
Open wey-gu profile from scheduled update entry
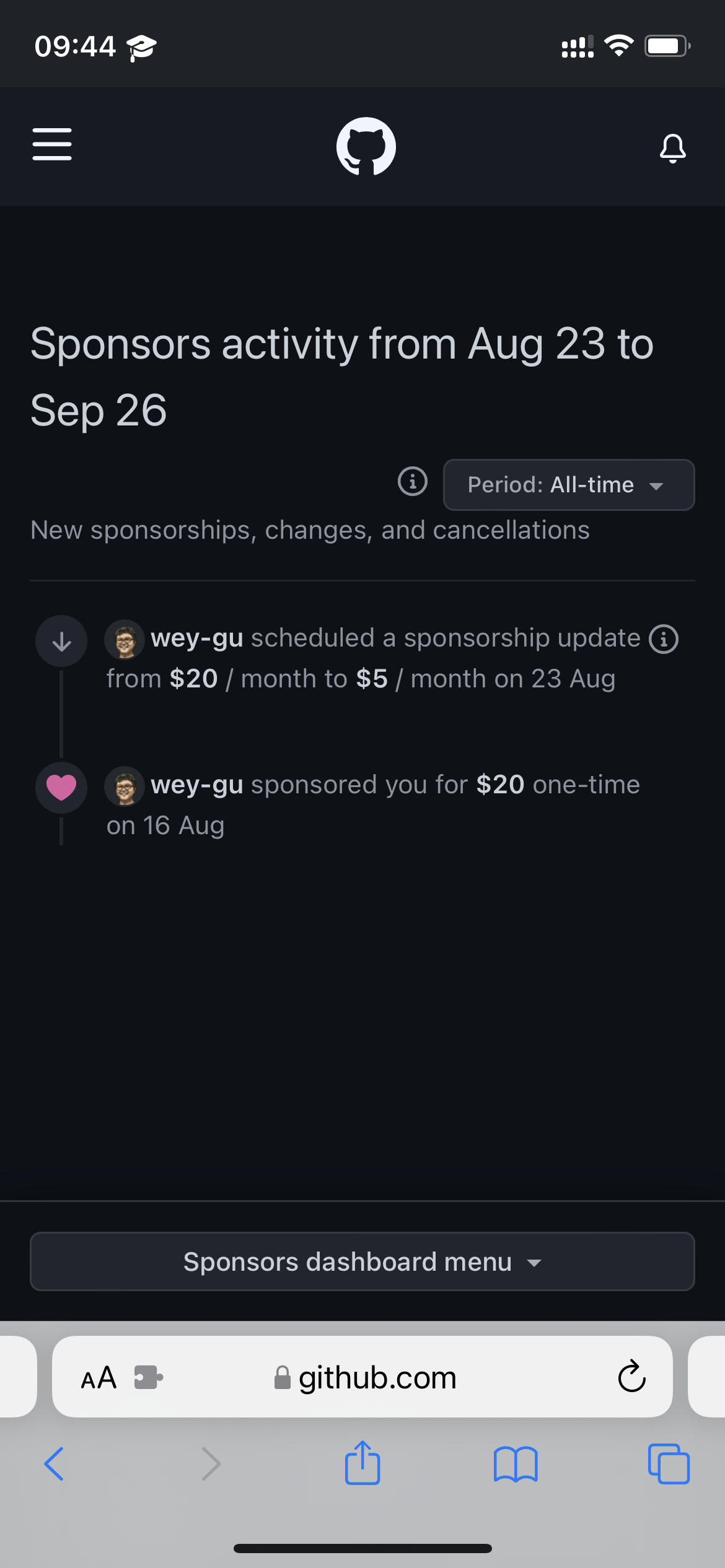click(x=196, y=638)
